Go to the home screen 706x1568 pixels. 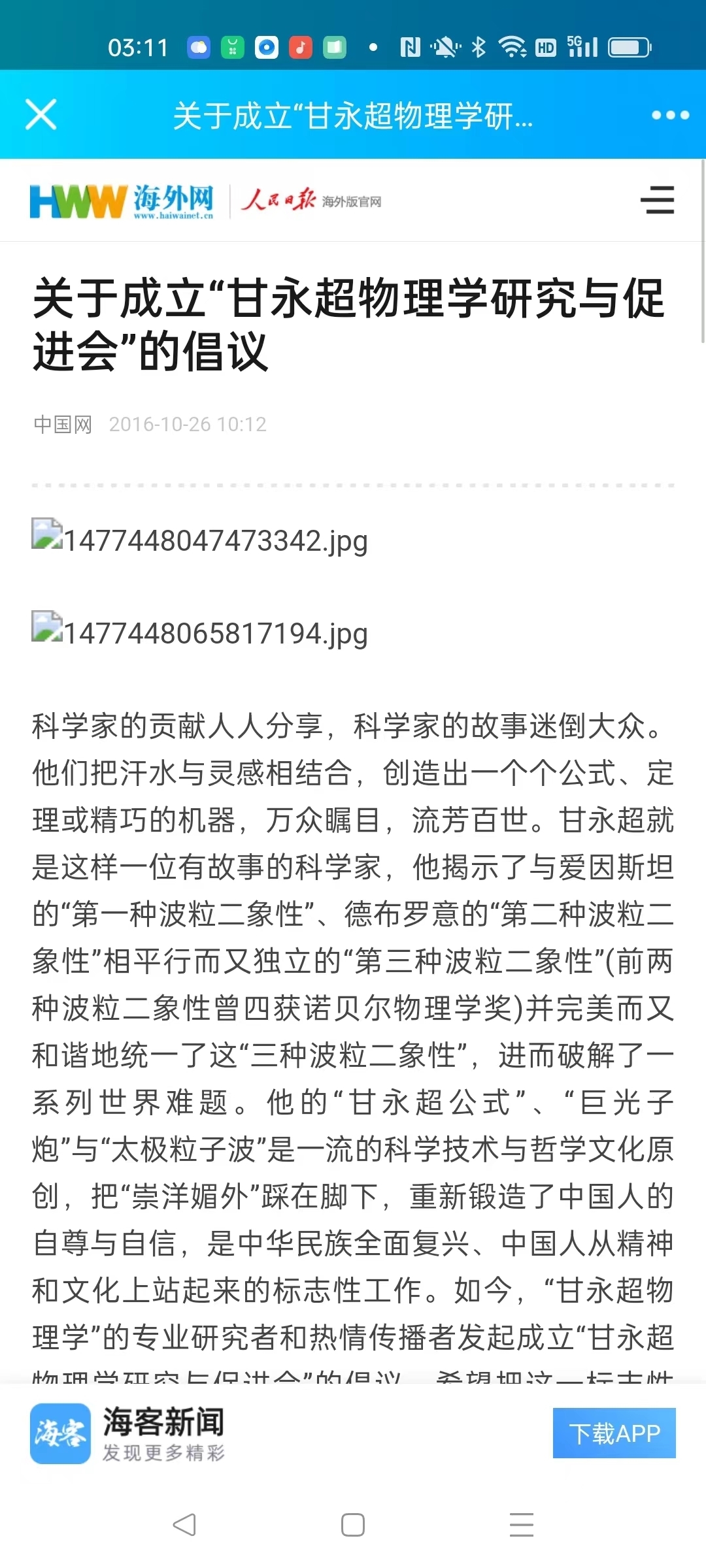[353, 1524]
